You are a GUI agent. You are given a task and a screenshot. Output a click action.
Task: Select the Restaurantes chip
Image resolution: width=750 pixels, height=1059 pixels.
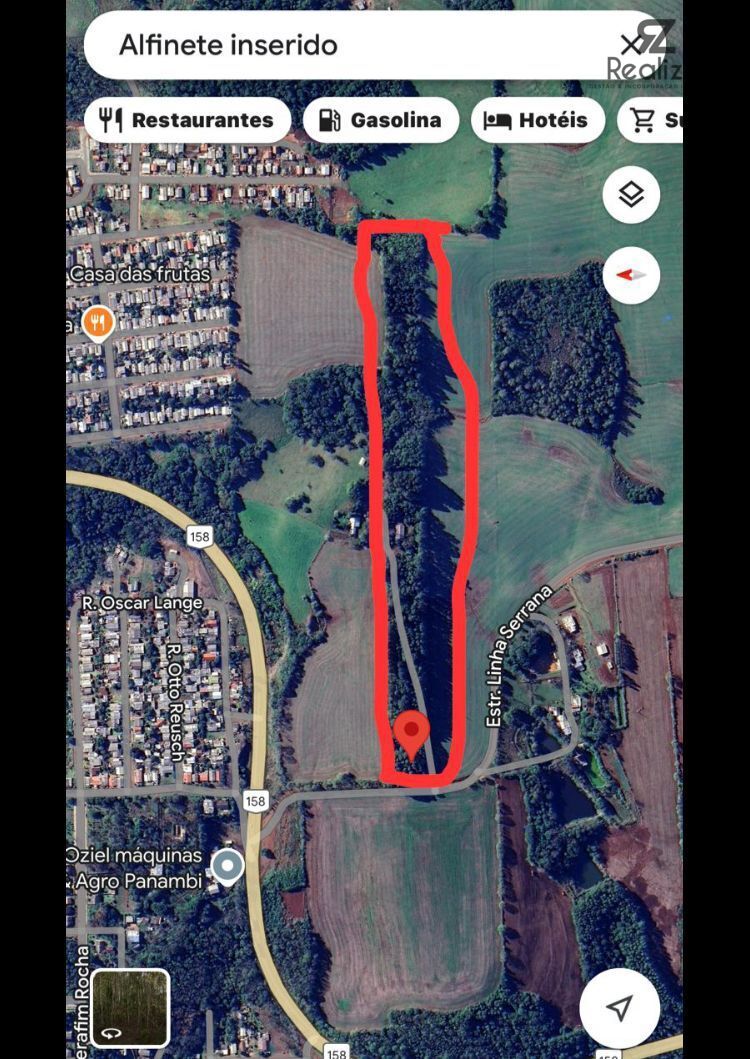[188, 121]
